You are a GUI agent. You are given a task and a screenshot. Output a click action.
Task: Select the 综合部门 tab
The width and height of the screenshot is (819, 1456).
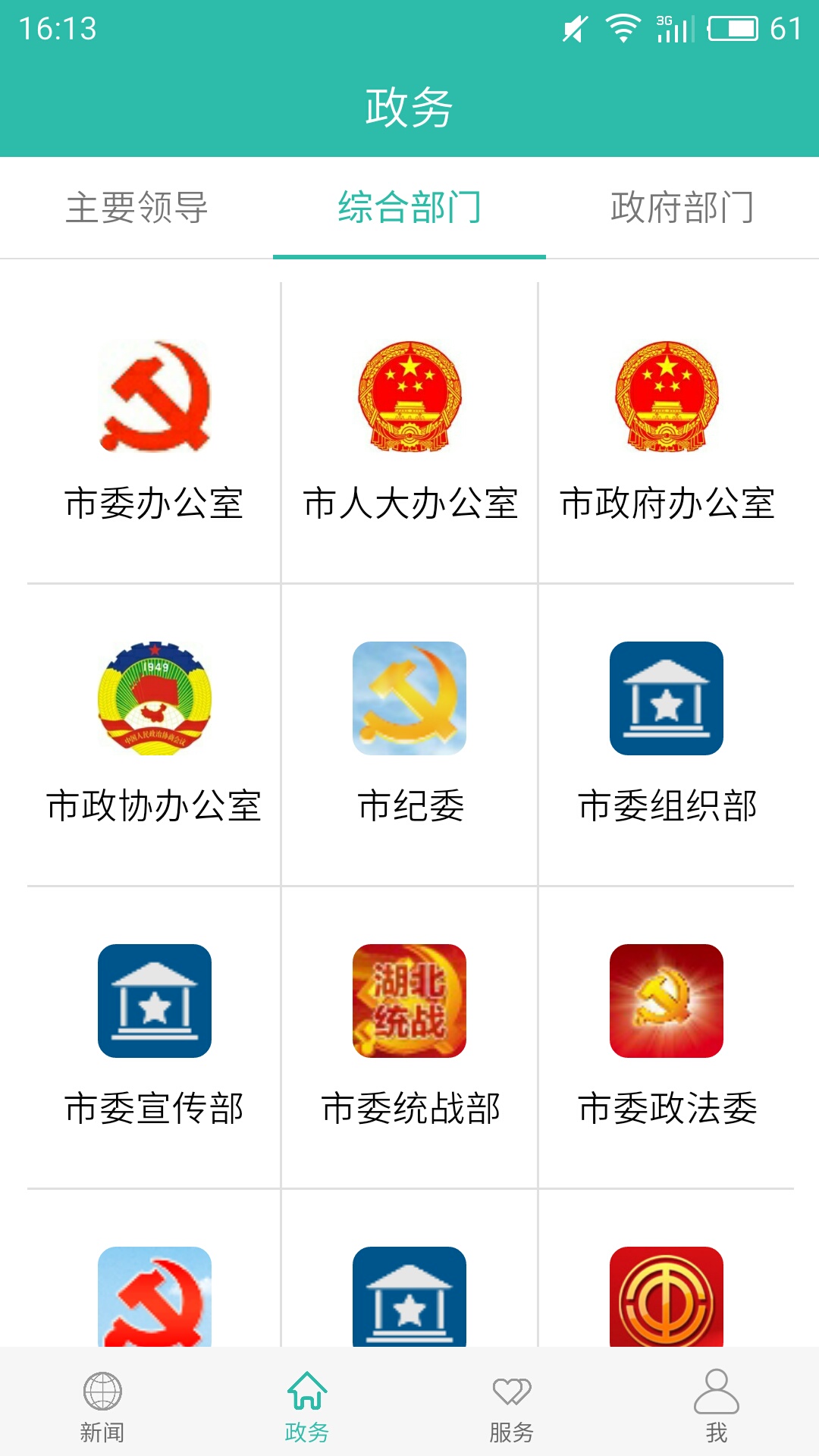coord(409,207)
